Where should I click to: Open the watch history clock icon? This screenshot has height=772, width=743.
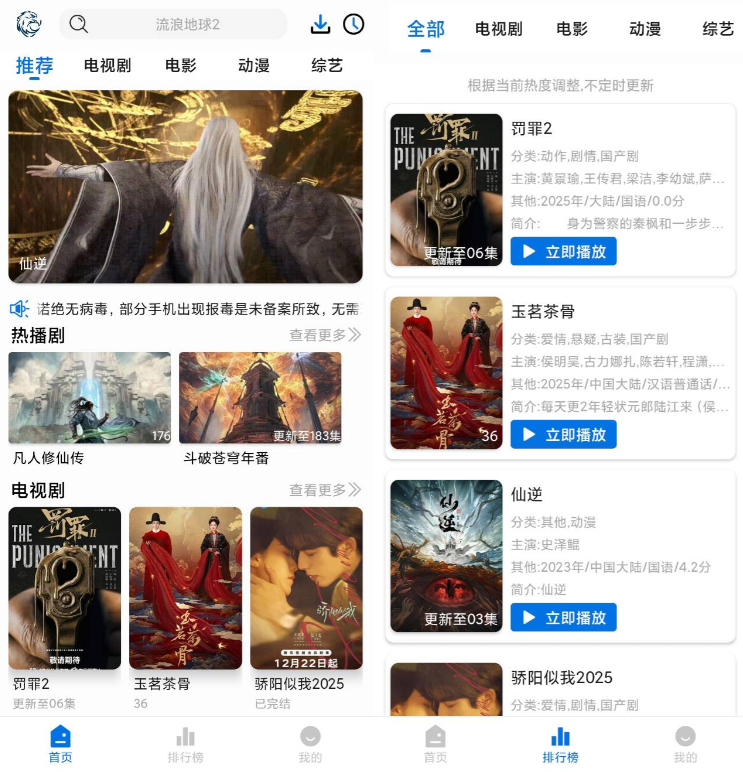pyautogui.click(x=353, y=24)
